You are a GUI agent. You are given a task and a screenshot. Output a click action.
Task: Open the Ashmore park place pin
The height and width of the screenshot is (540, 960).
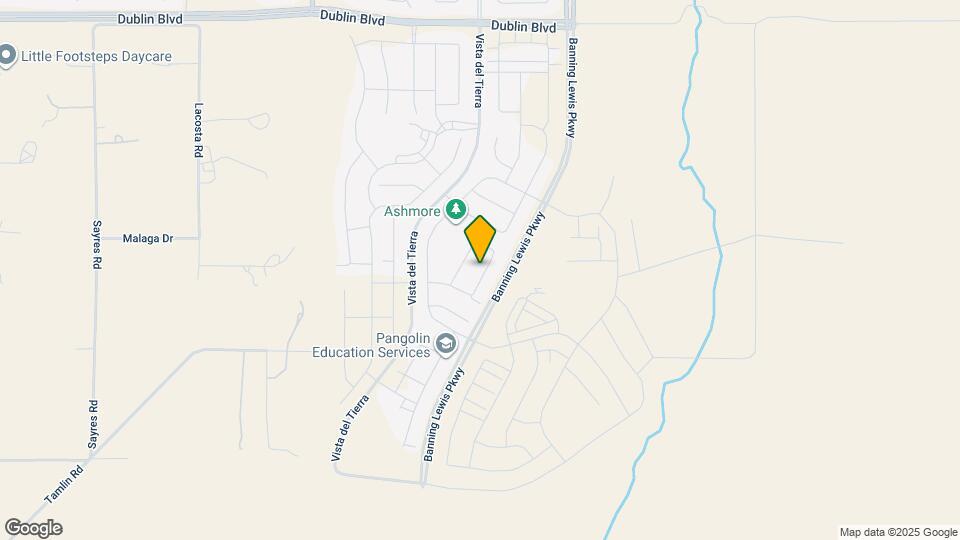pos(457,209)
